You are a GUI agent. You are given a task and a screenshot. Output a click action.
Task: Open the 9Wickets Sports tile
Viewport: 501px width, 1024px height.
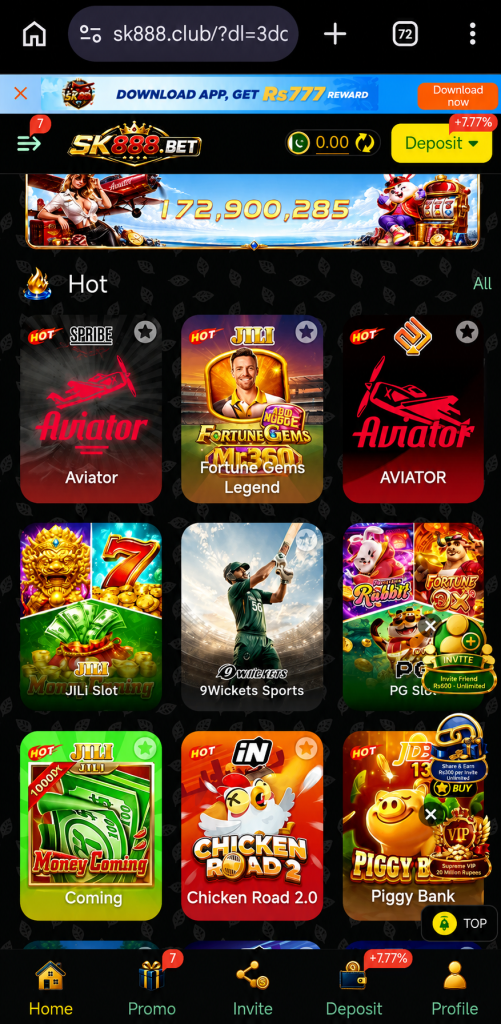click(x=252, y=617)
